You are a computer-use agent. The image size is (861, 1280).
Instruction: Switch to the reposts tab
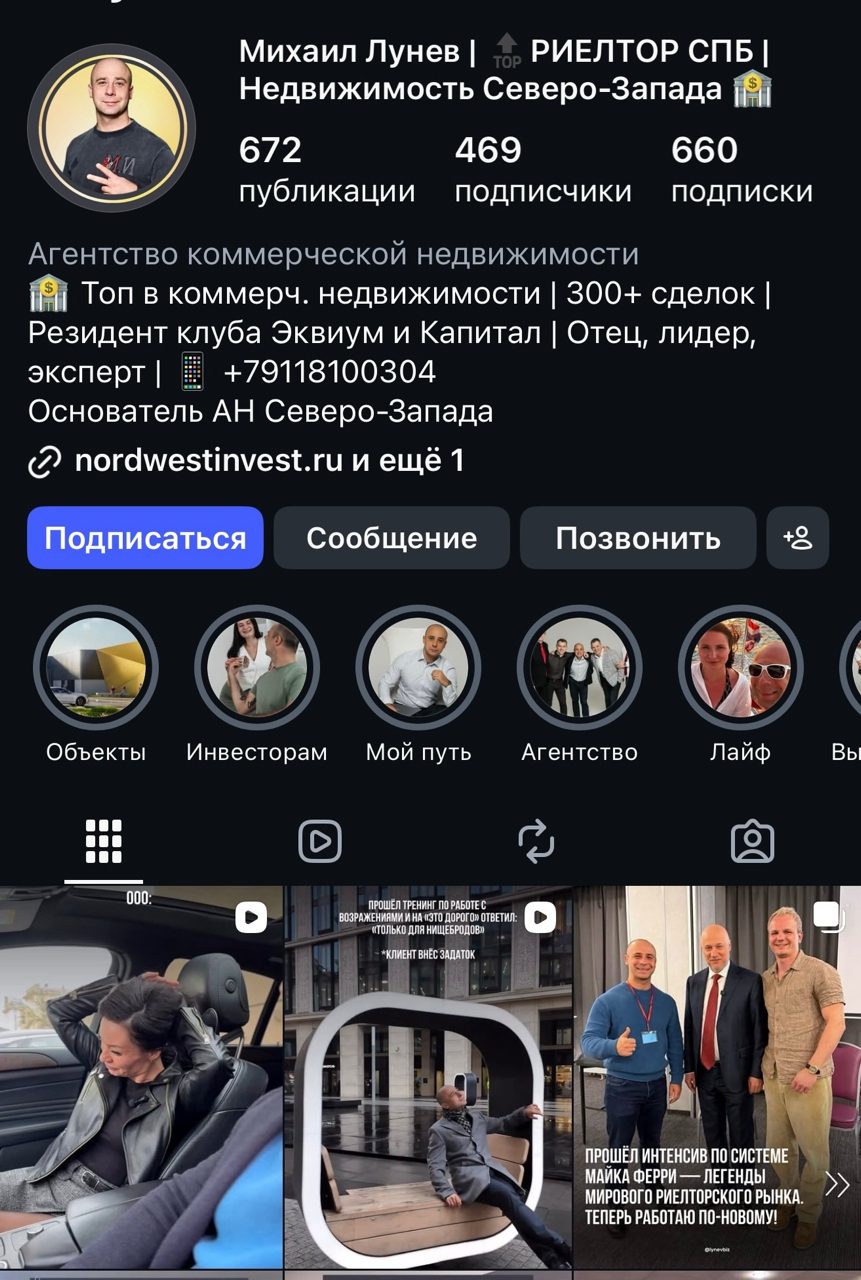click(x=536, y=842)
